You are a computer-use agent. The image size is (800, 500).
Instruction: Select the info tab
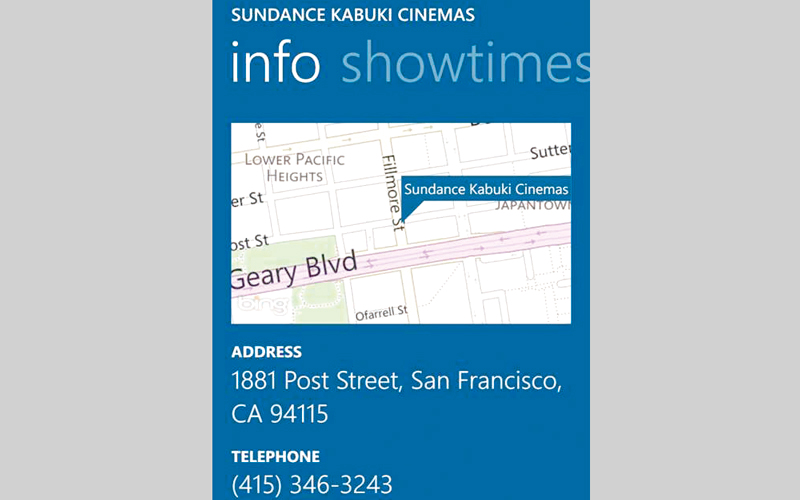(275, 64)
